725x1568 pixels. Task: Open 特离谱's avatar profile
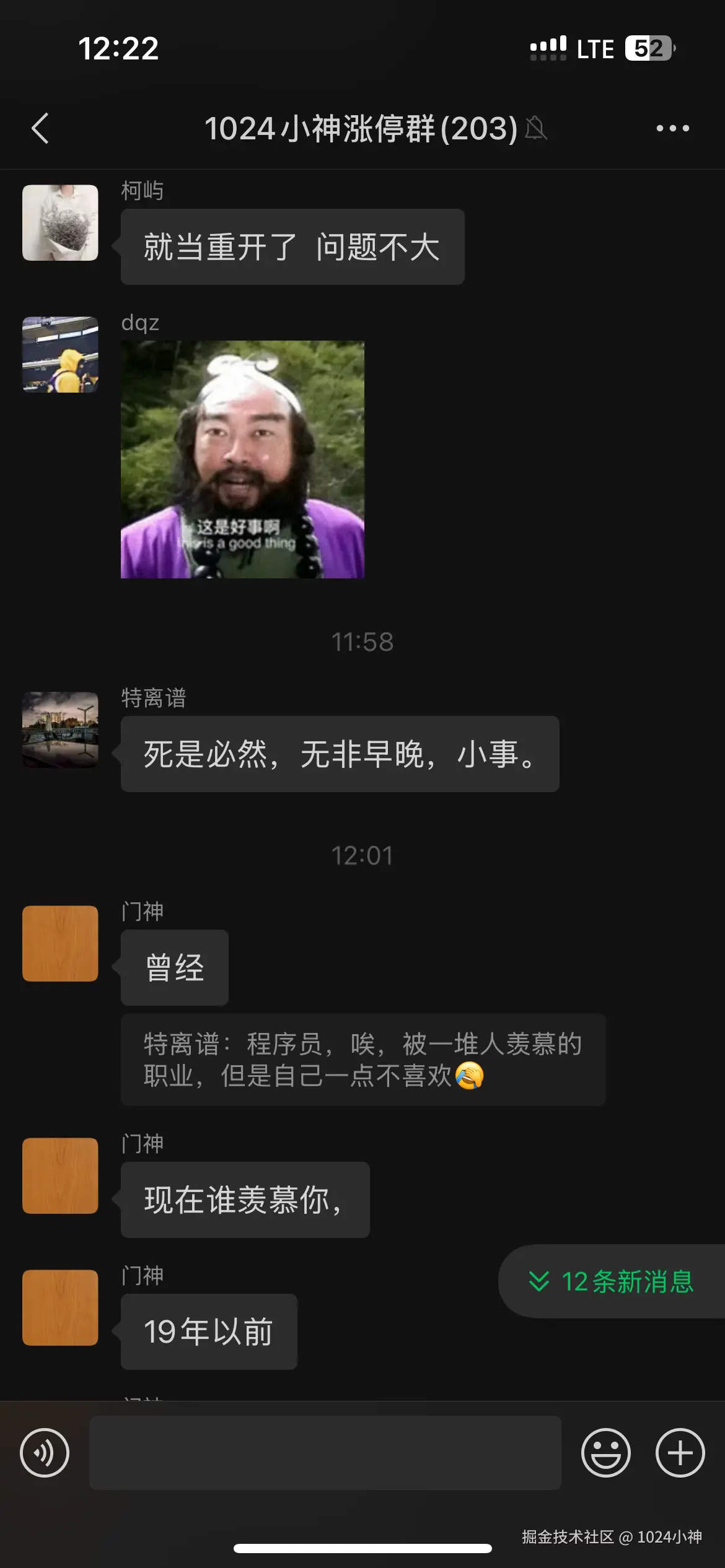(60, 730)
